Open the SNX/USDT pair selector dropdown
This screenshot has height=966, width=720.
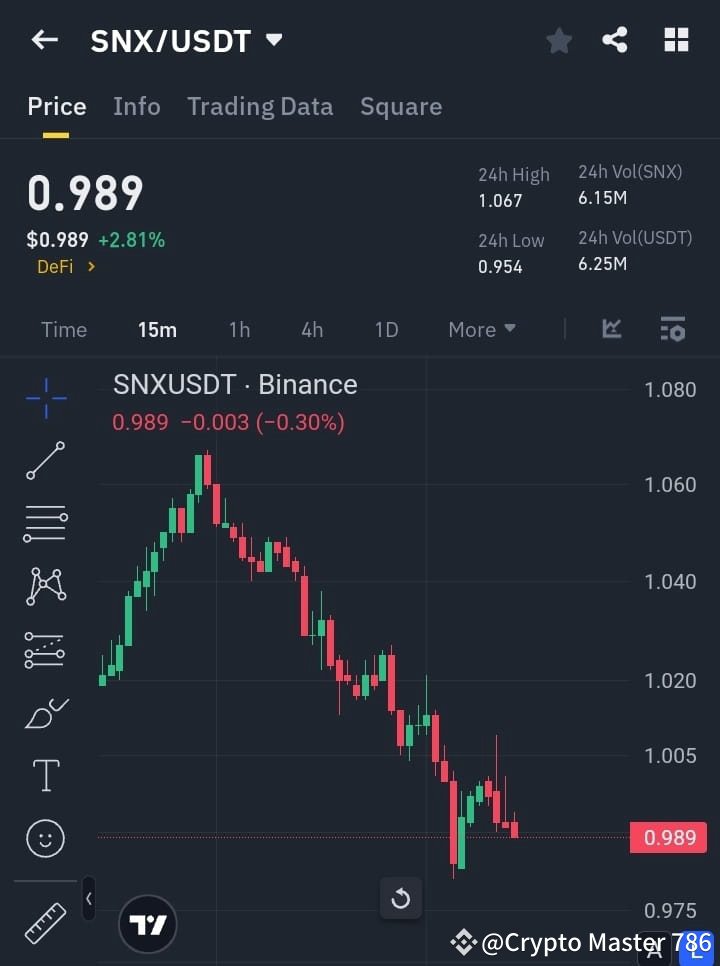274,40
